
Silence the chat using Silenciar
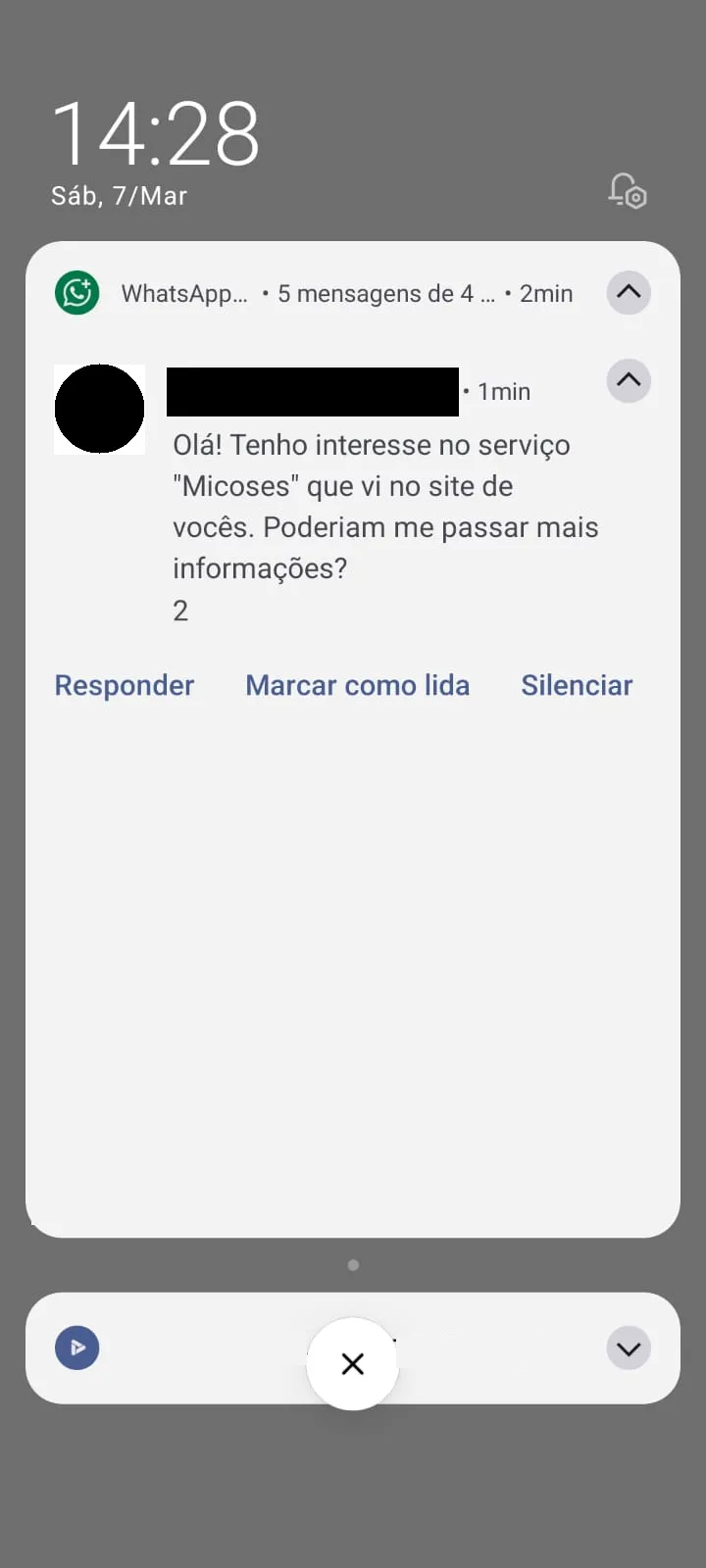click(x=577, y=685)
